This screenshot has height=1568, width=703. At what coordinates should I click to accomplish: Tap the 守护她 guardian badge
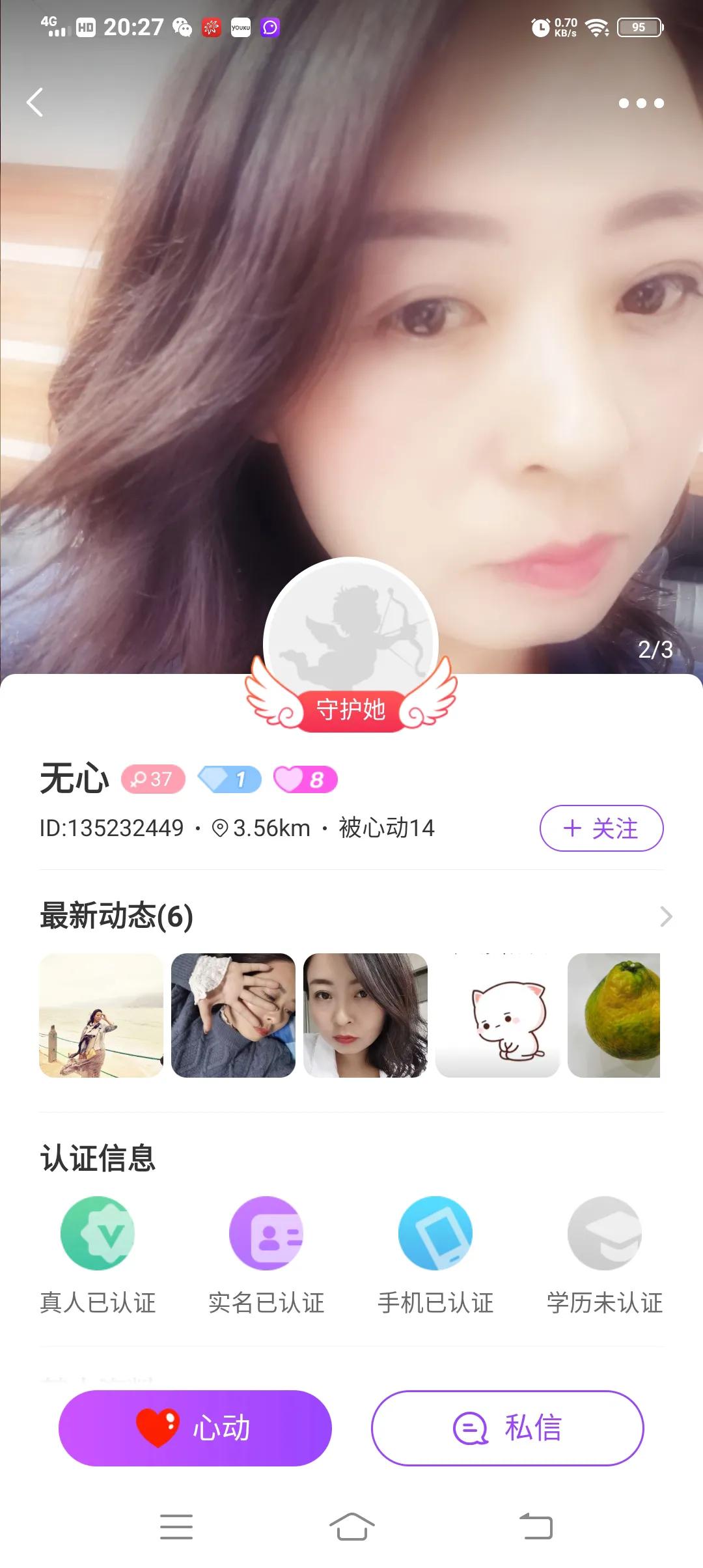point(351,709)
